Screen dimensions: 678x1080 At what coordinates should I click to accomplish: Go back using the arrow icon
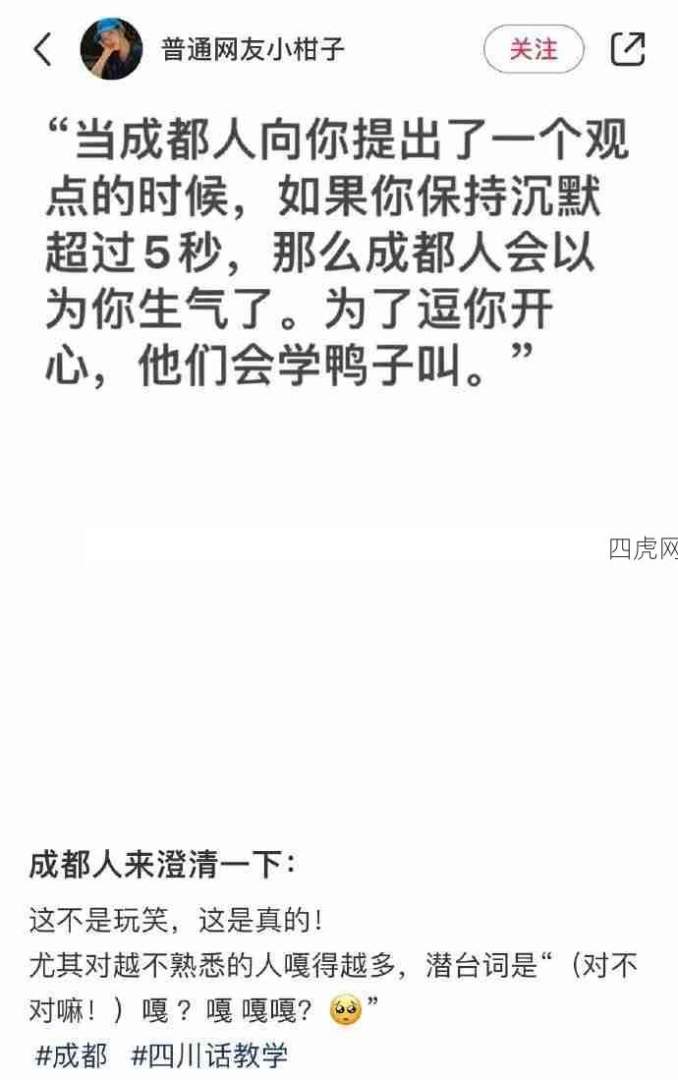[x=42, y=49]
